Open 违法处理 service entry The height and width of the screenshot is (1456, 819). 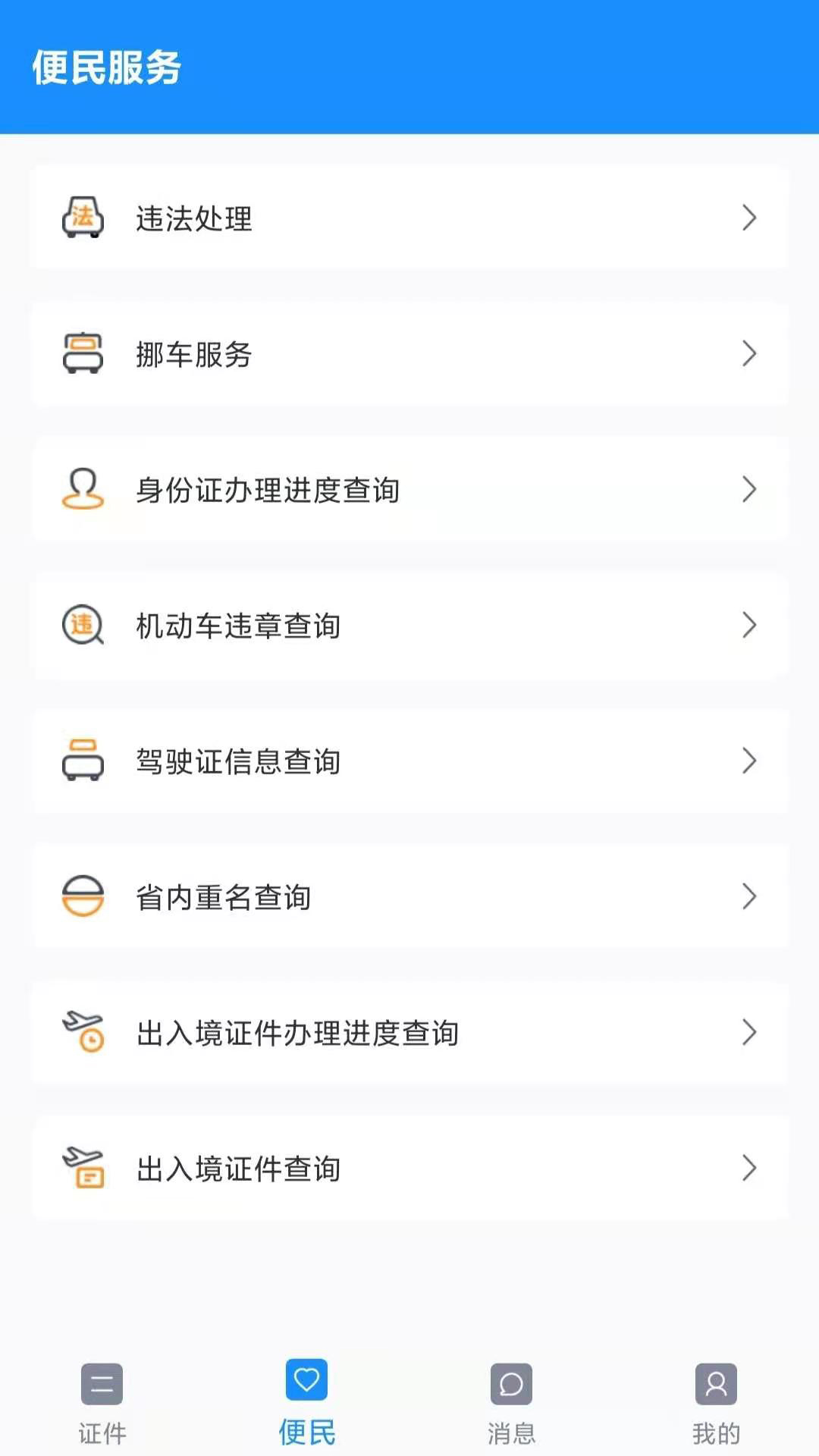tap(409, 218)
